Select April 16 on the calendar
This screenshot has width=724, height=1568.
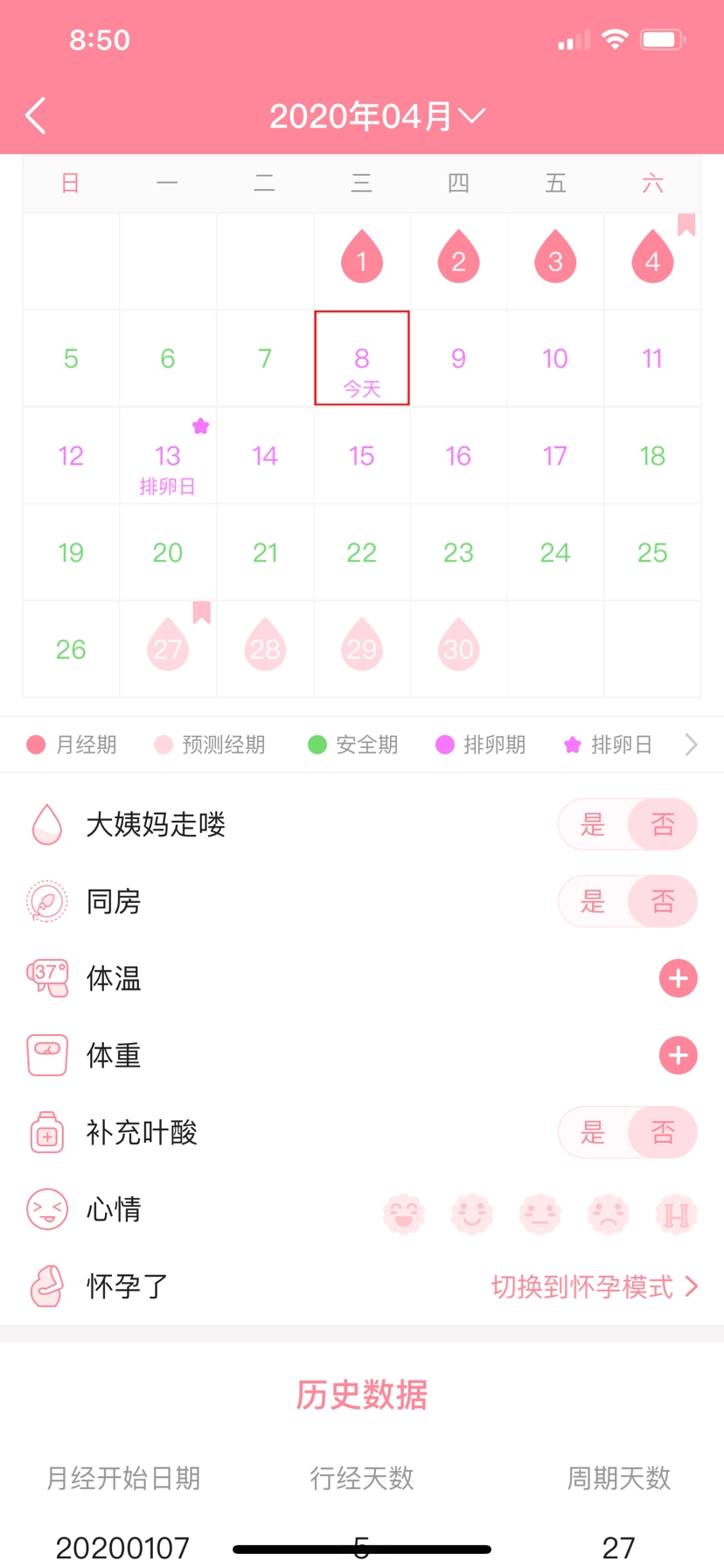click(458, 456)
